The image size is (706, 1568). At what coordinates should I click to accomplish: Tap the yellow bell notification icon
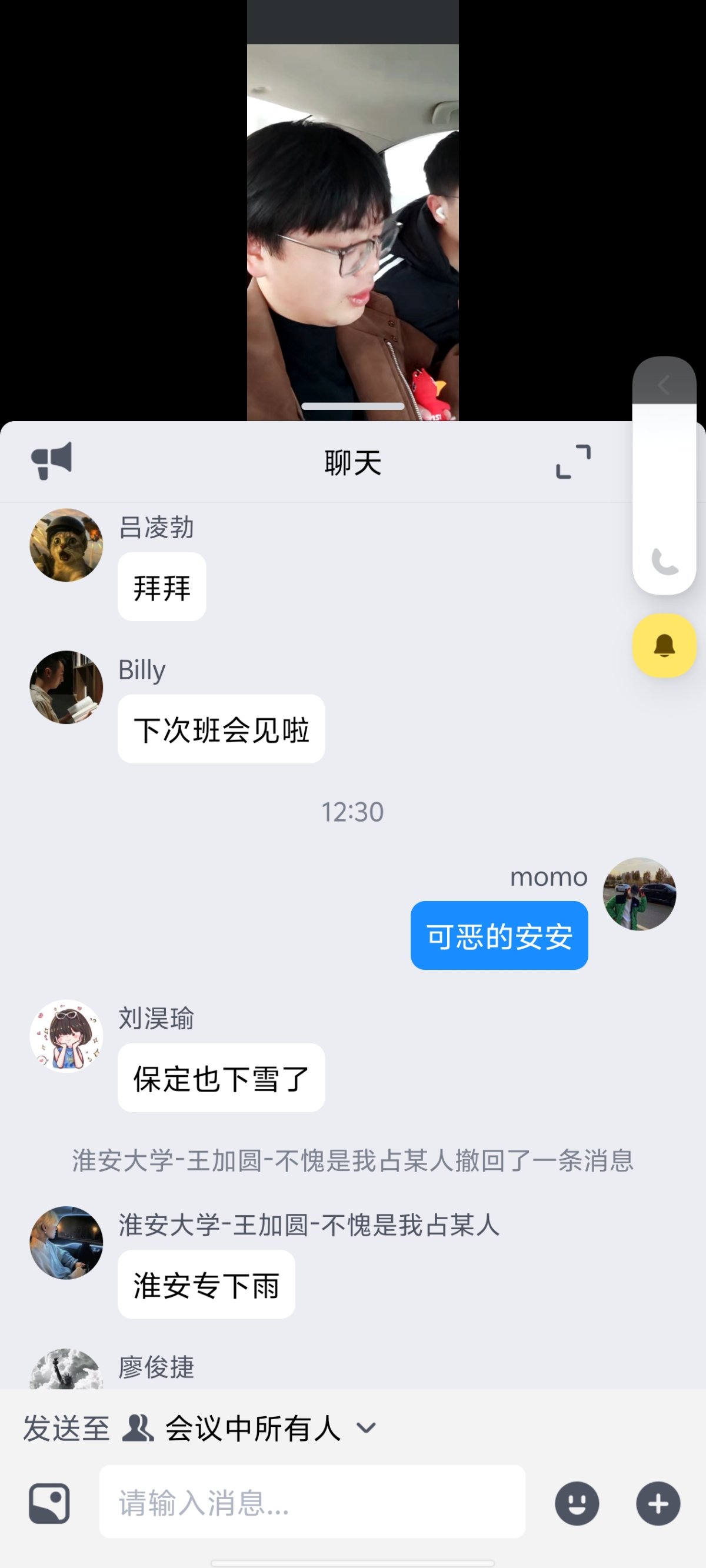click(x=665, y=646)
